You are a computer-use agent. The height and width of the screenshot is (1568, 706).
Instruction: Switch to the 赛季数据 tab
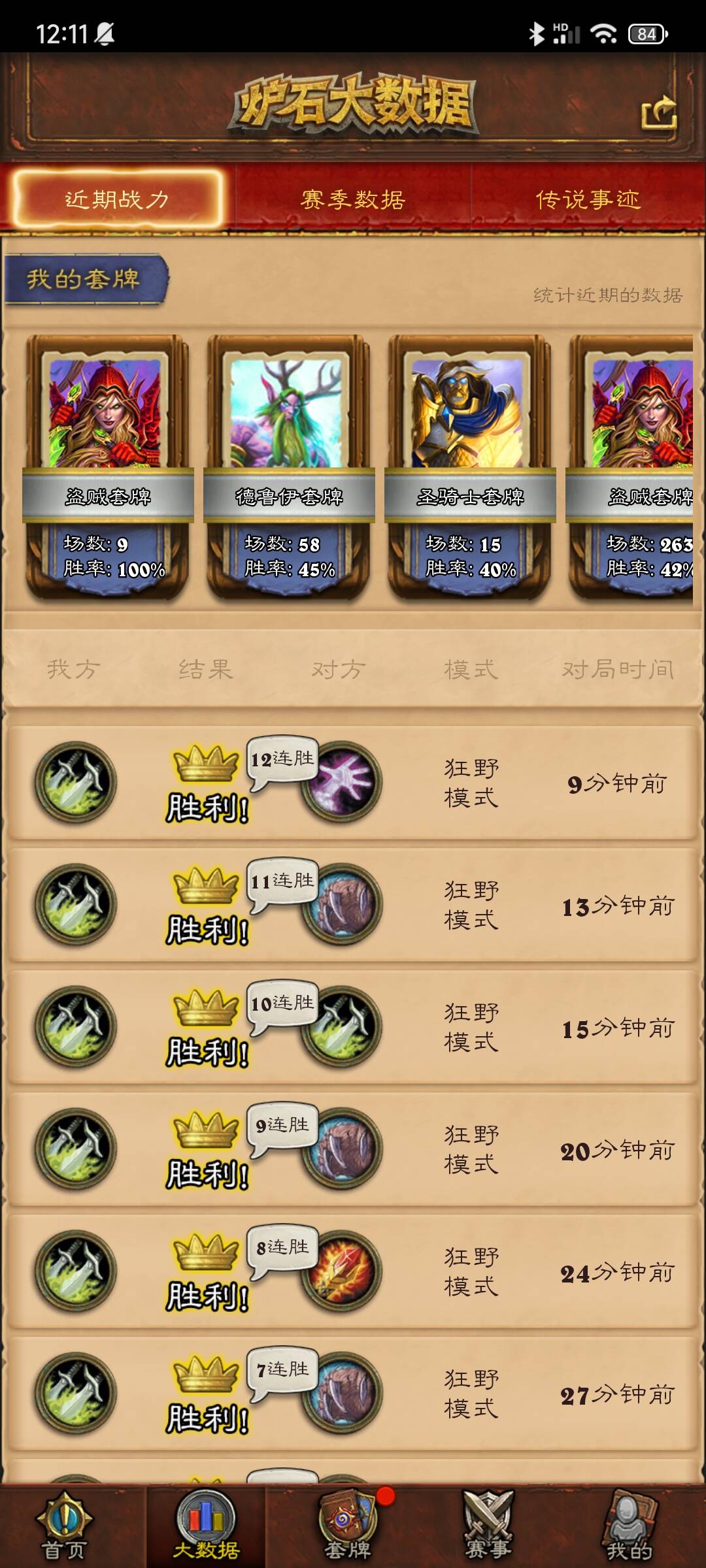tap(353, 199)
